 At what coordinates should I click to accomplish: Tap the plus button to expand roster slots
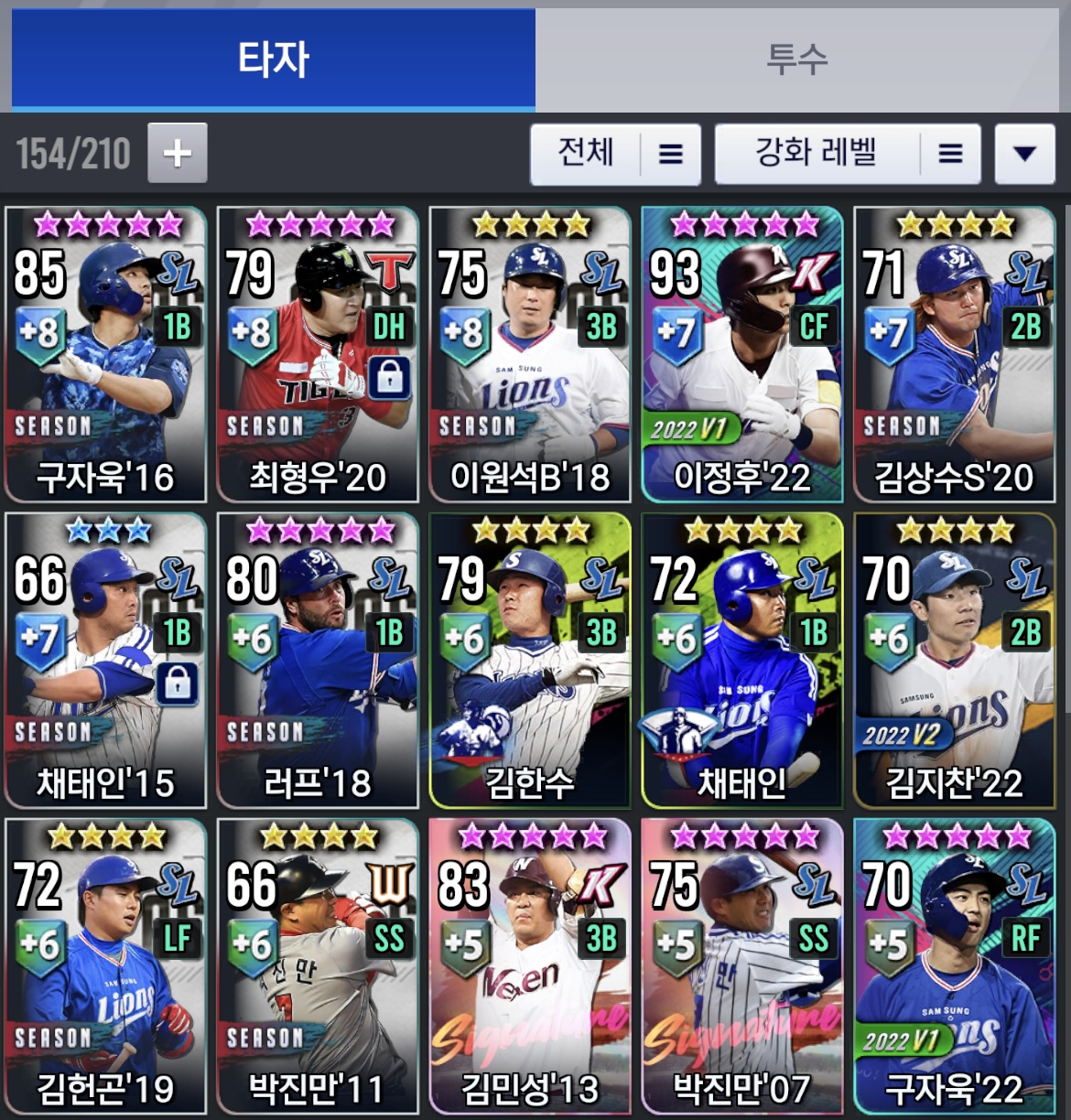click(x=178, y=154)
